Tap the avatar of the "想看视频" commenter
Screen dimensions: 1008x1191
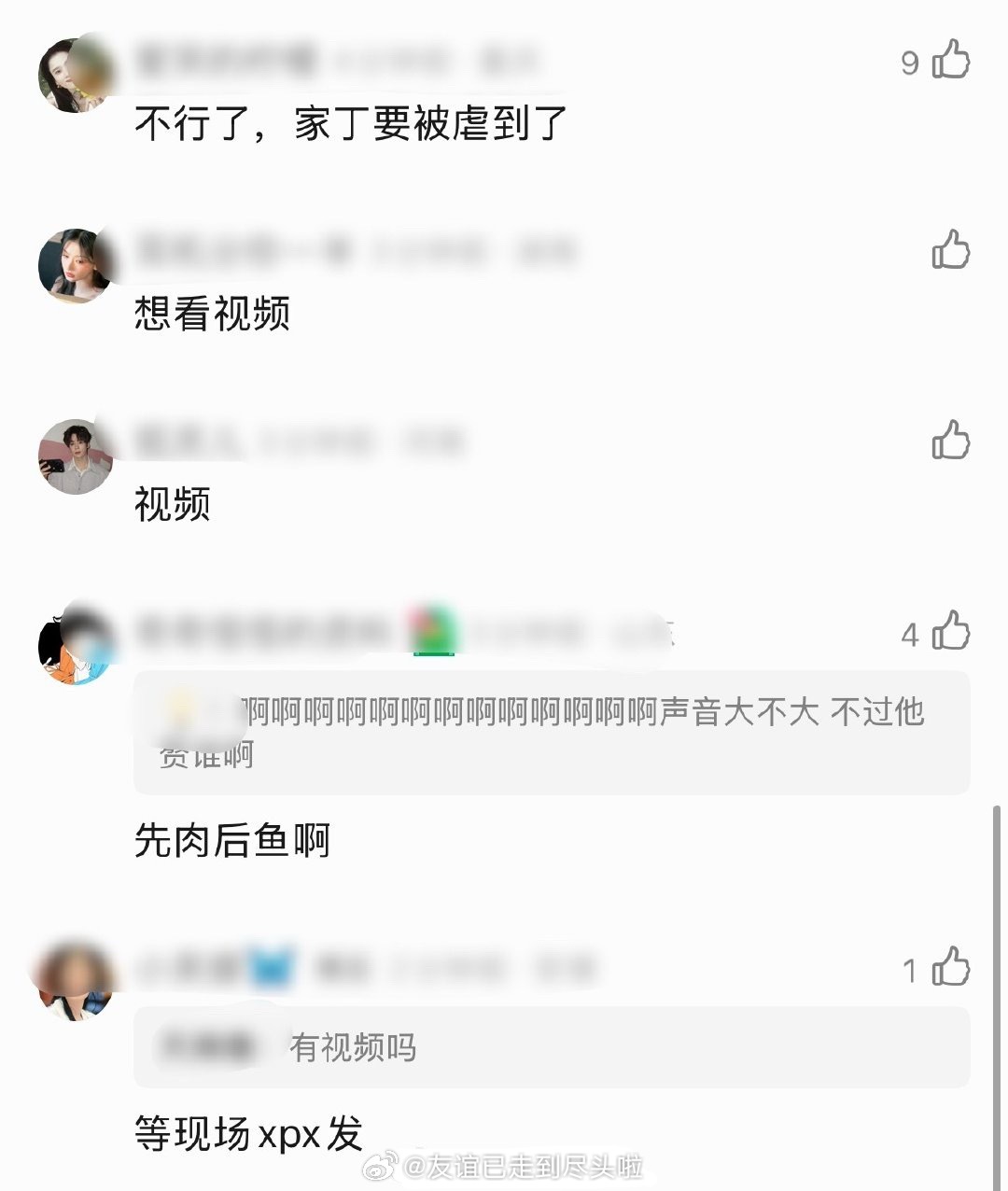pyautogui.click(x=75, y=265)
